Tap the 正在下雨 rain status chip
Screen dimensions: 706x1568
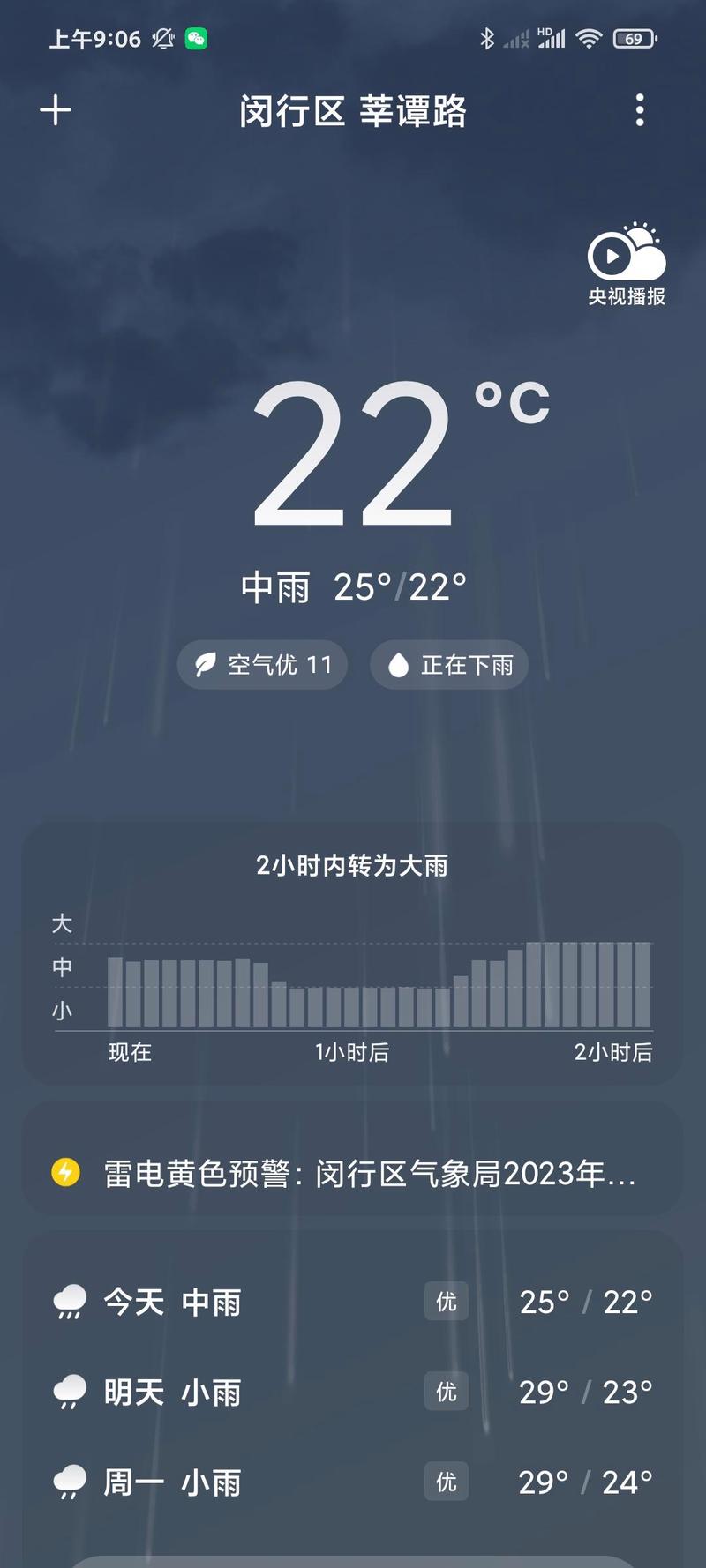coord(448,665)
